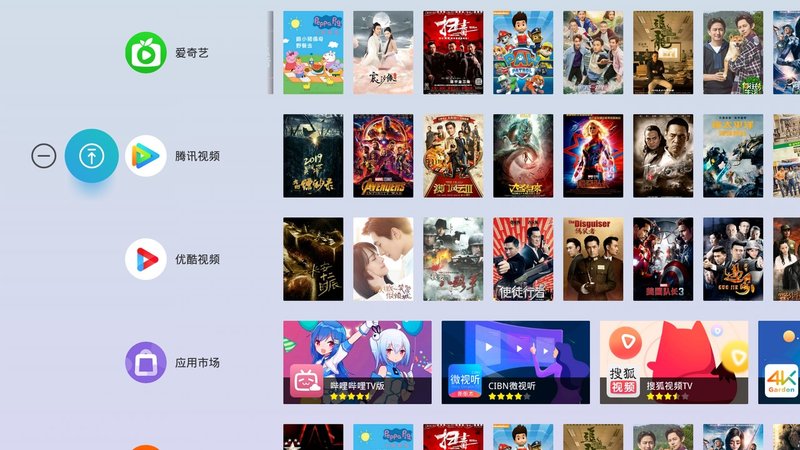The width and height of the screenshot is (800, 450).
Task: Open 哔哩哔哩TV版 app card
Action: point(357,362)
